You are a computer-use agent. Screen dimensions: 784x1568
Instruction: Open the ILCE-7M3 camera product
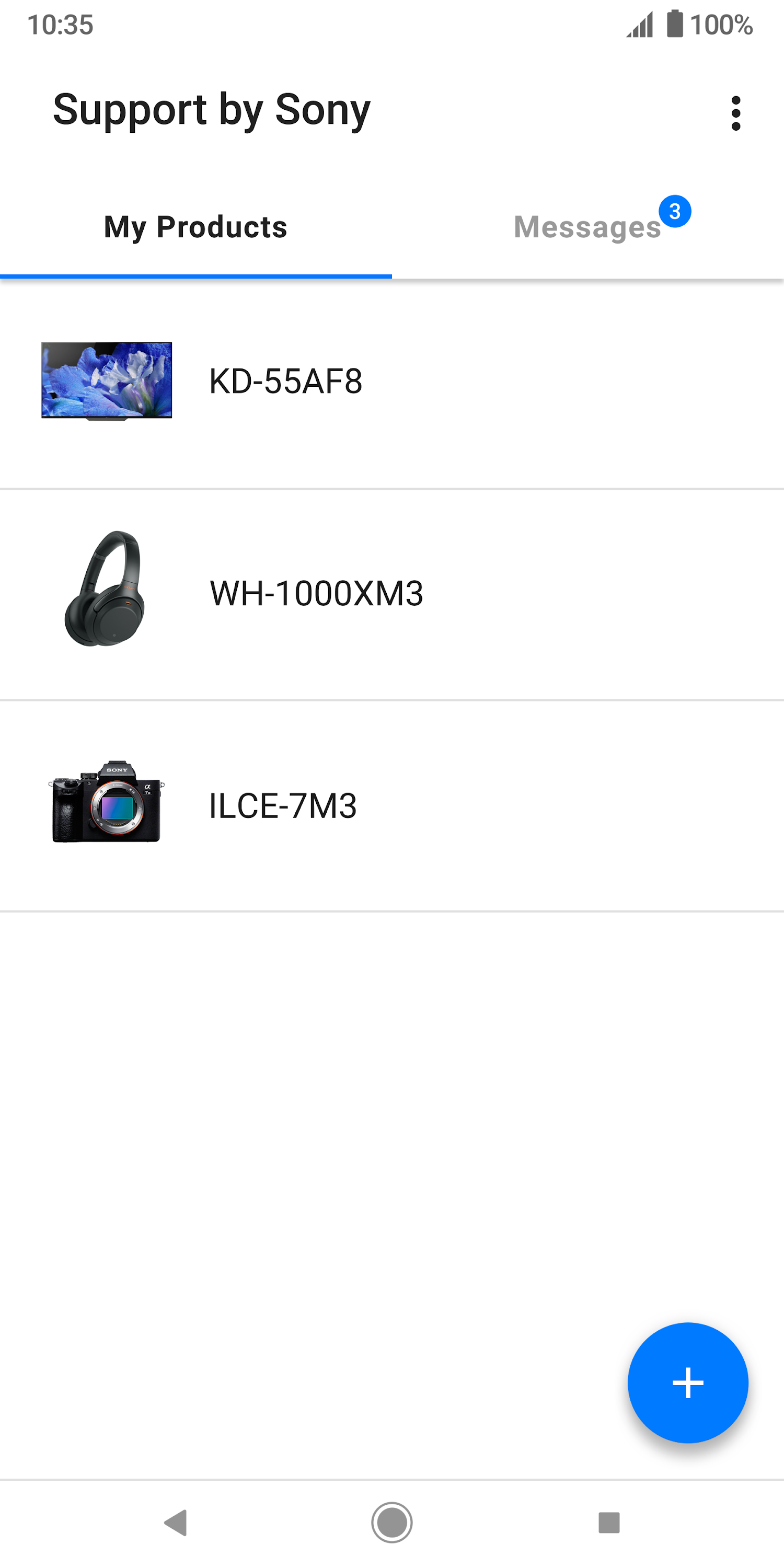tap(282, 805)
